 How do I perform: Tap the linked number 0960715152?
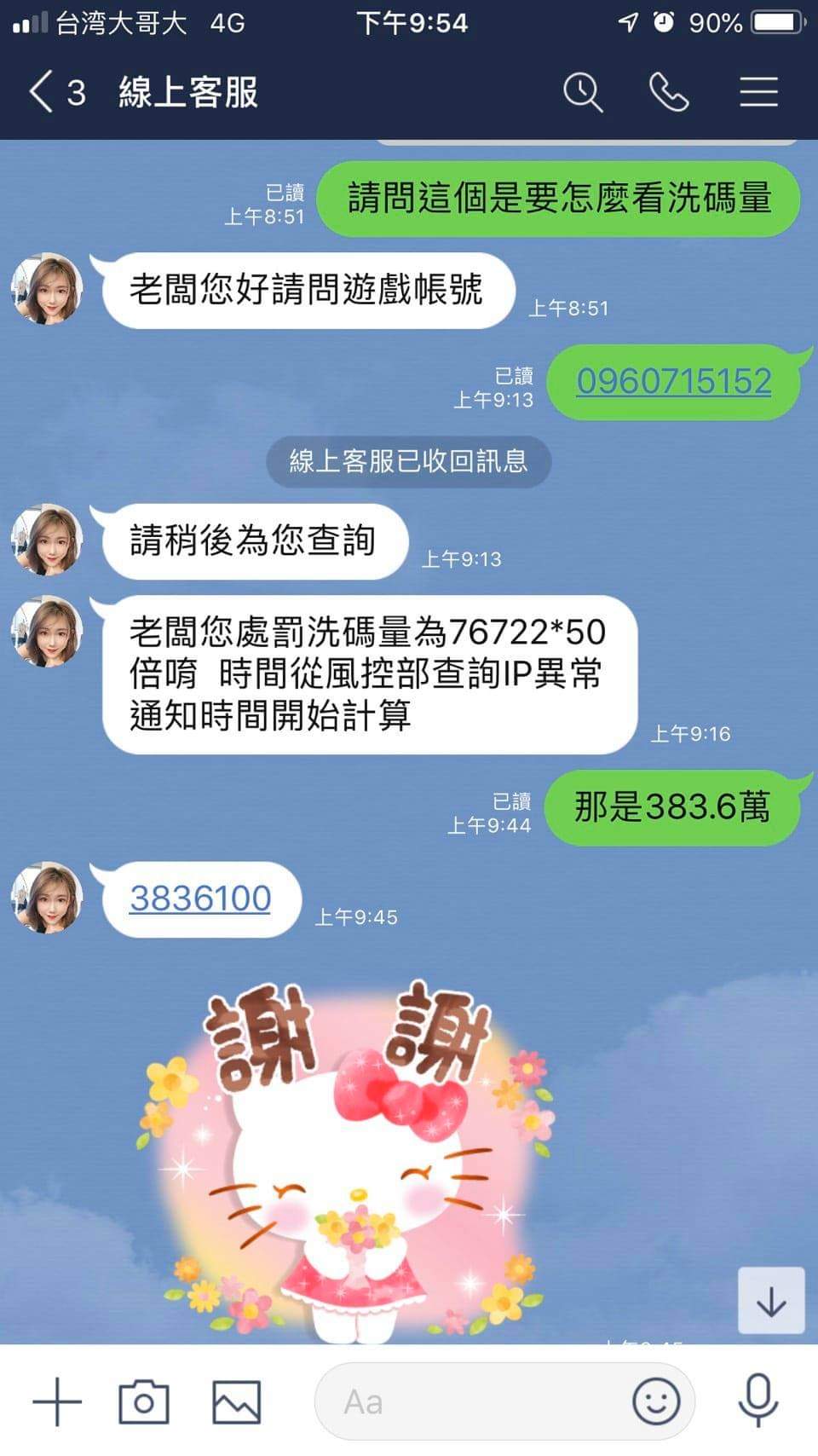click(x=673, y=381)
